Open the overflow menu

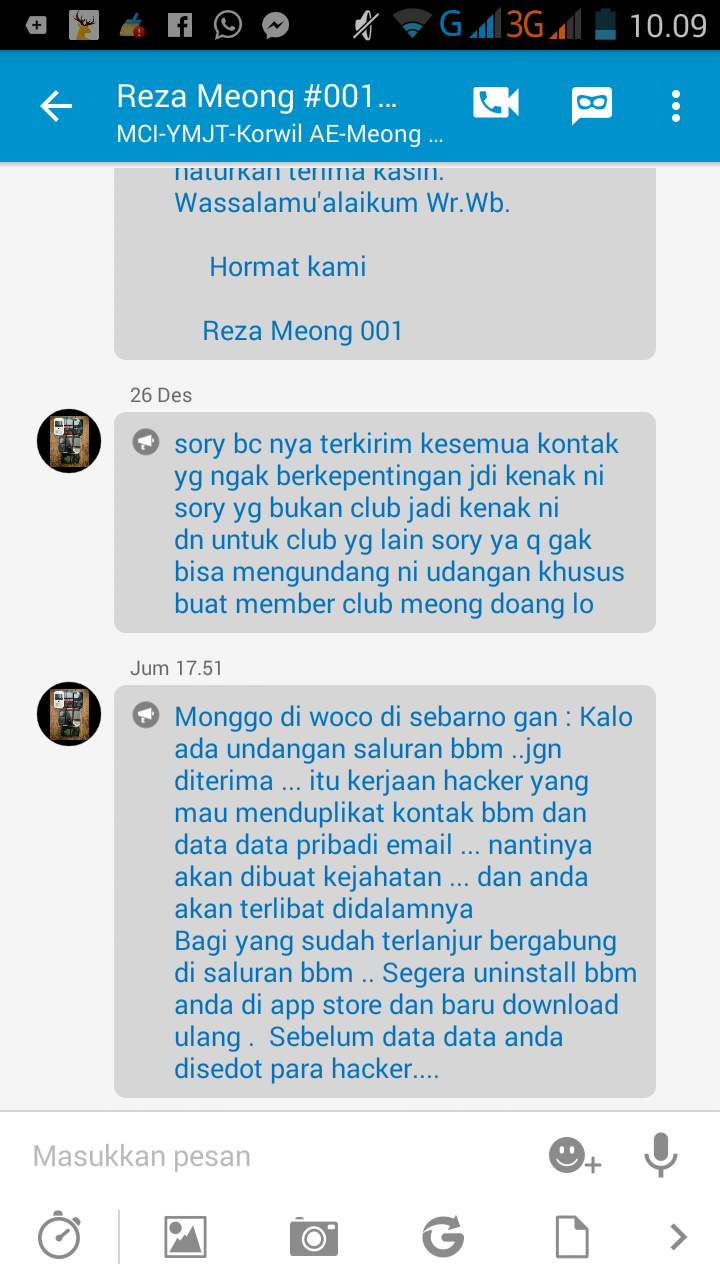pos(676,106)
